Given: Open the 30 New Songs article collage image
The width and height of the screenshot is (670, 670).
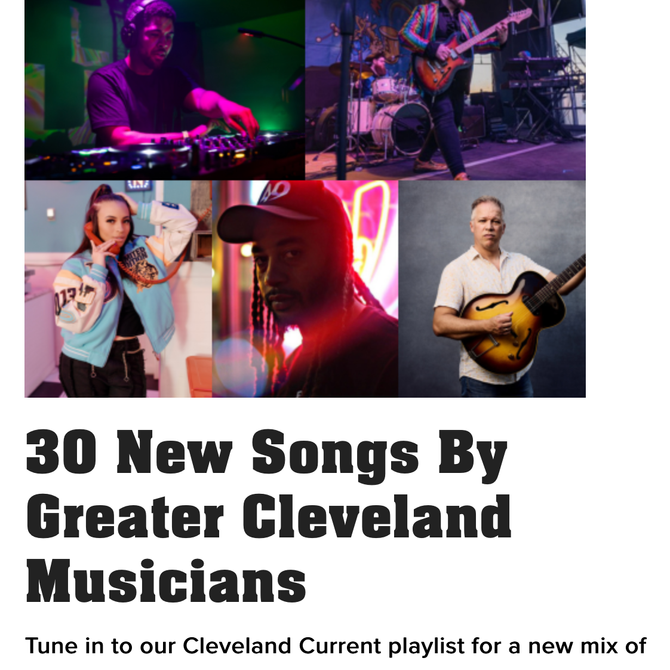Looking at the screenshot, I should coord(305,198).
